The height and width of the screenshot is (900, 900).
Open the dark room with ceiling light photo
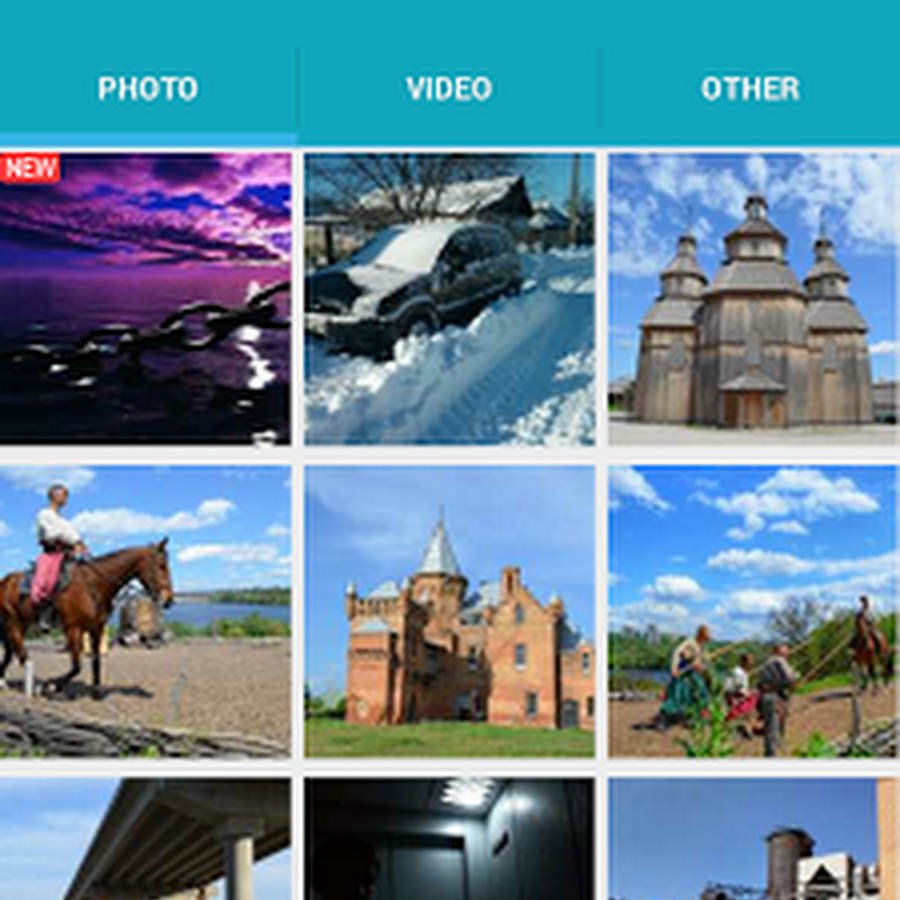449,840
